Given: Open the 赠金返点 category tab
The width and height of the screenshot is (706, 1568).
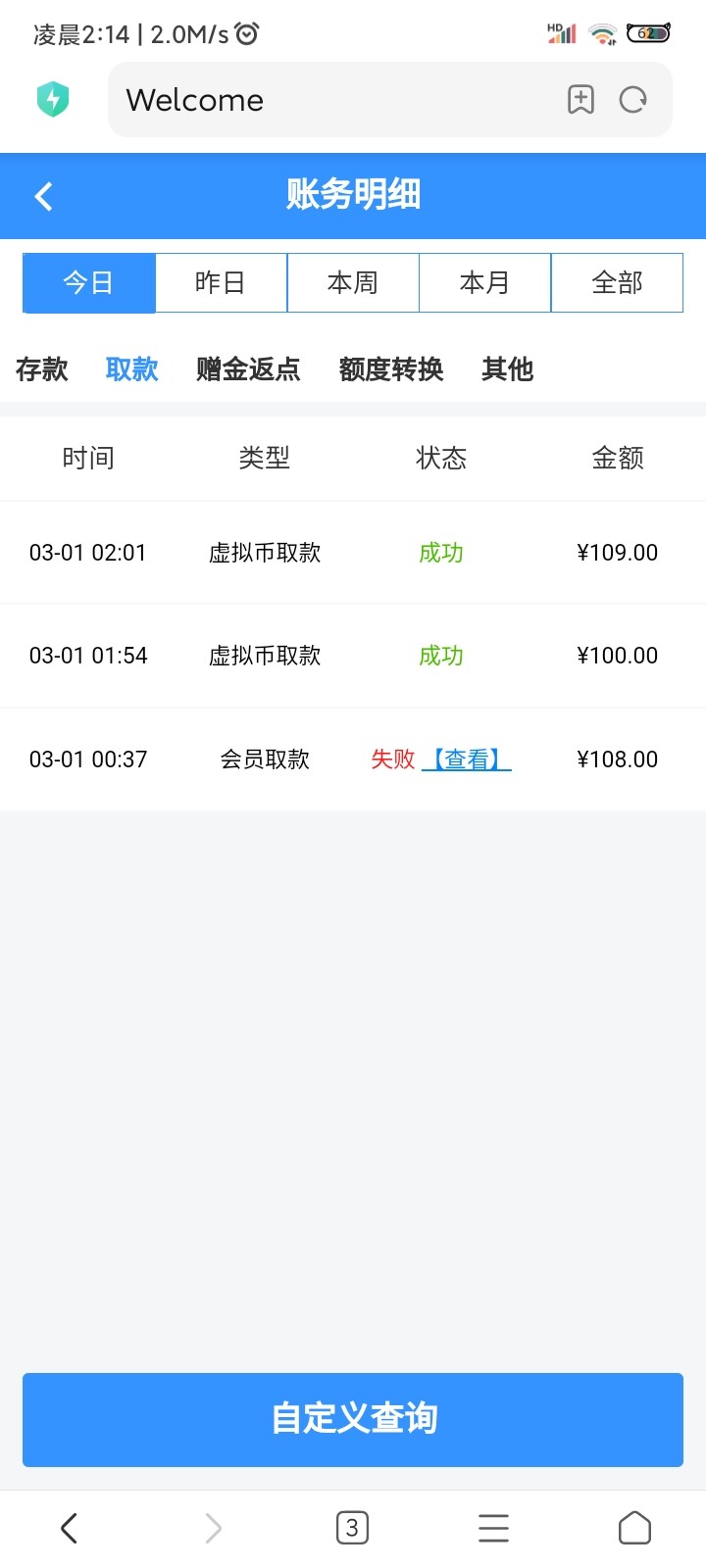Looking at the screenshot, I should [248, 369].
